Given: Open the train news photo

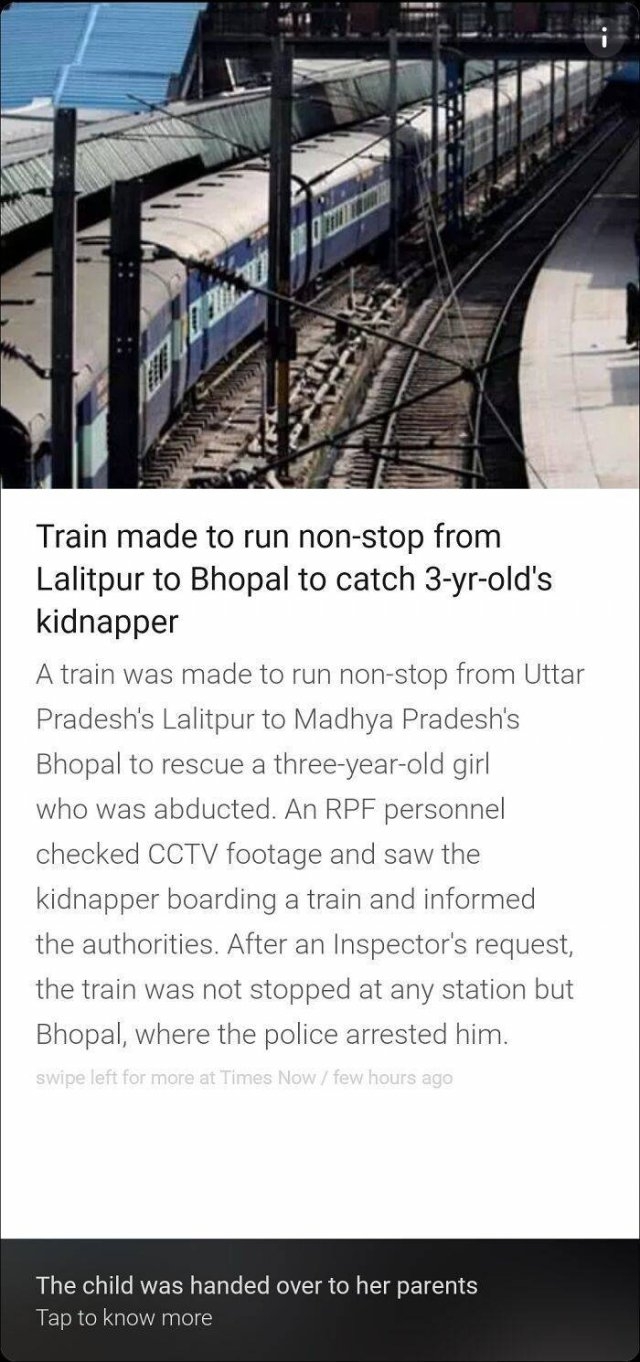Looking at the screenshot, I should tap(320, 245).
